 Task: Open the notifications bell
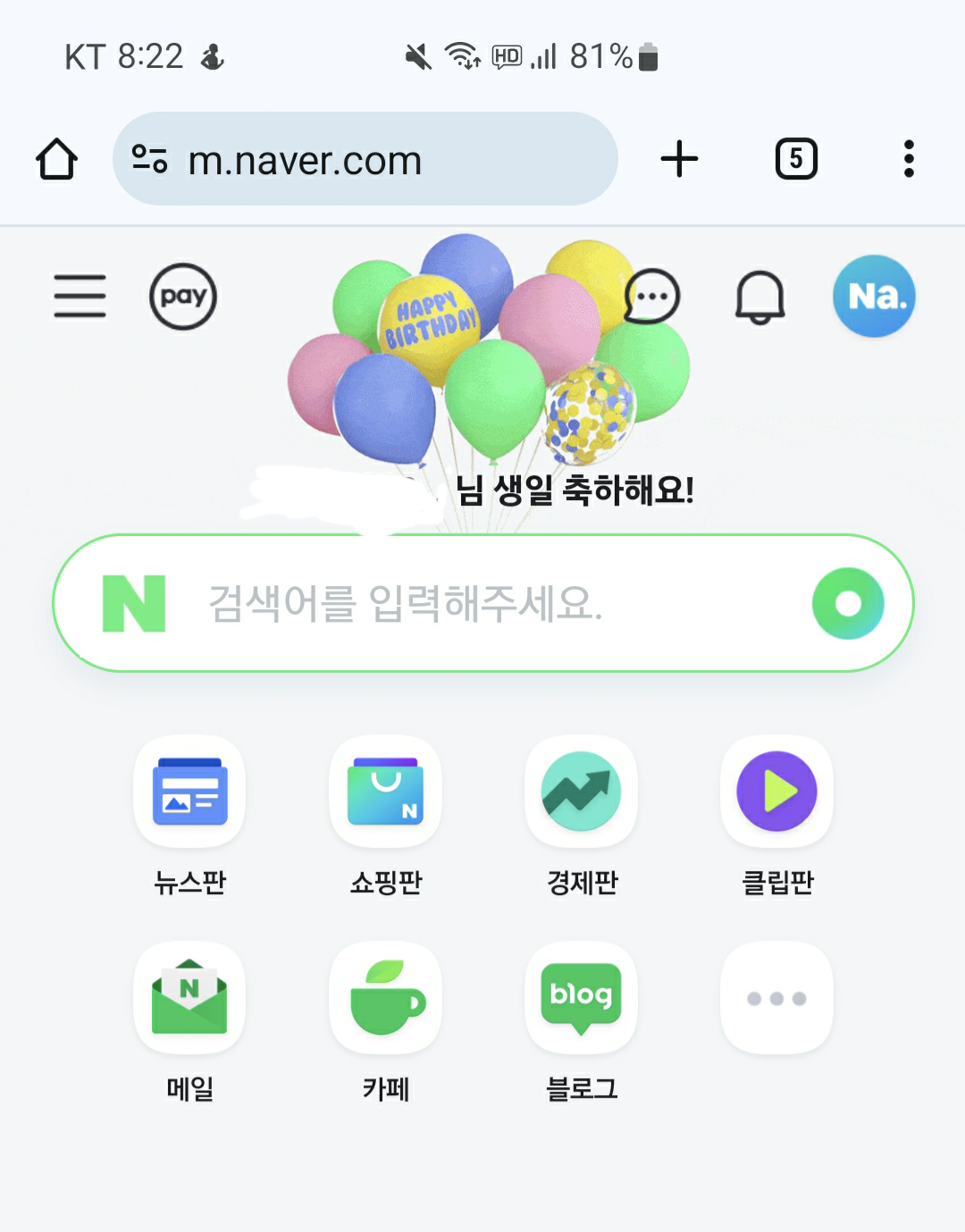coord(759,297)
